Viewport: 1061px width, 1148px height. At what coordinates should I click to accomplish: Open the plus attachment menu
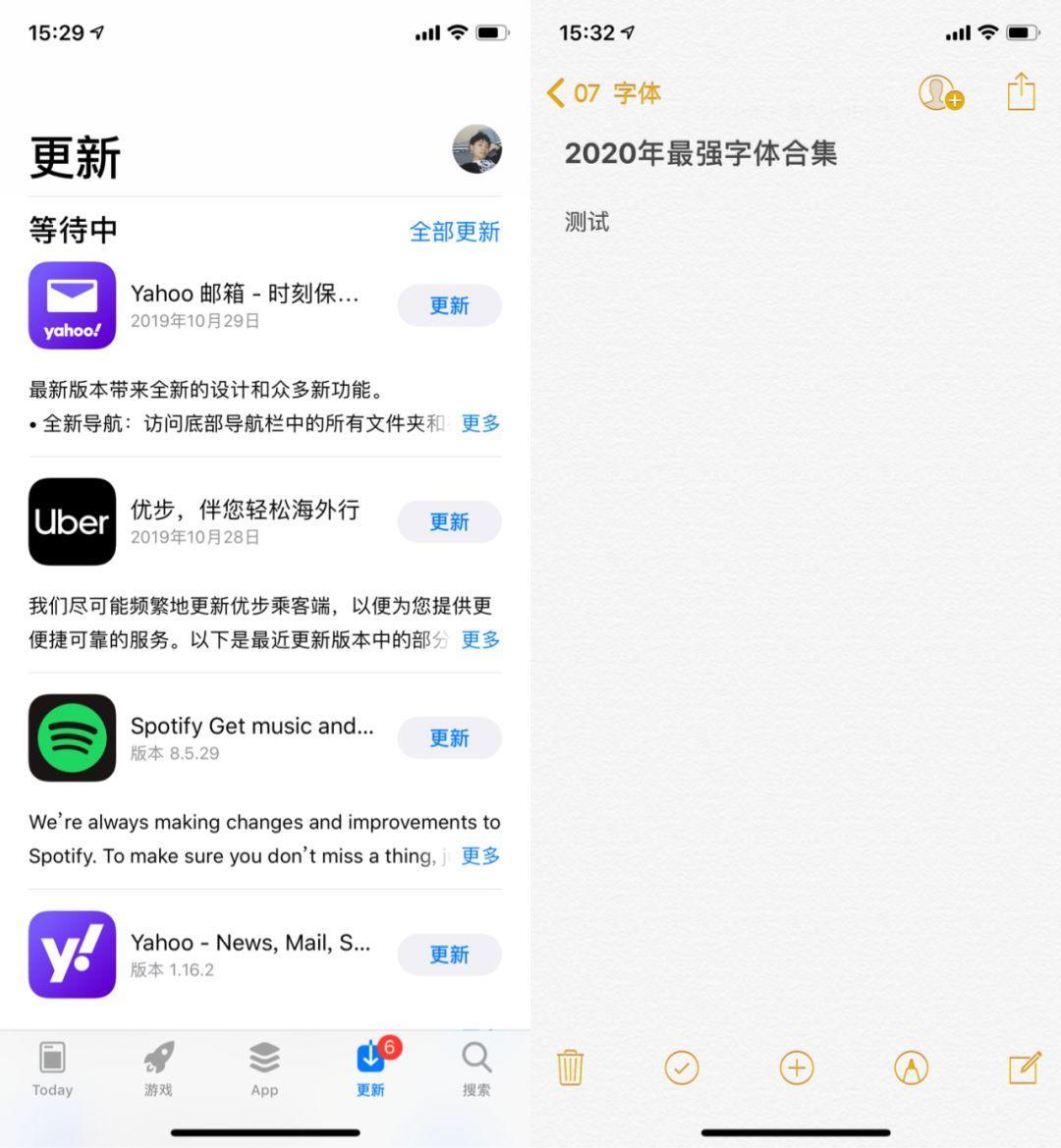[x=797, y=1067]
